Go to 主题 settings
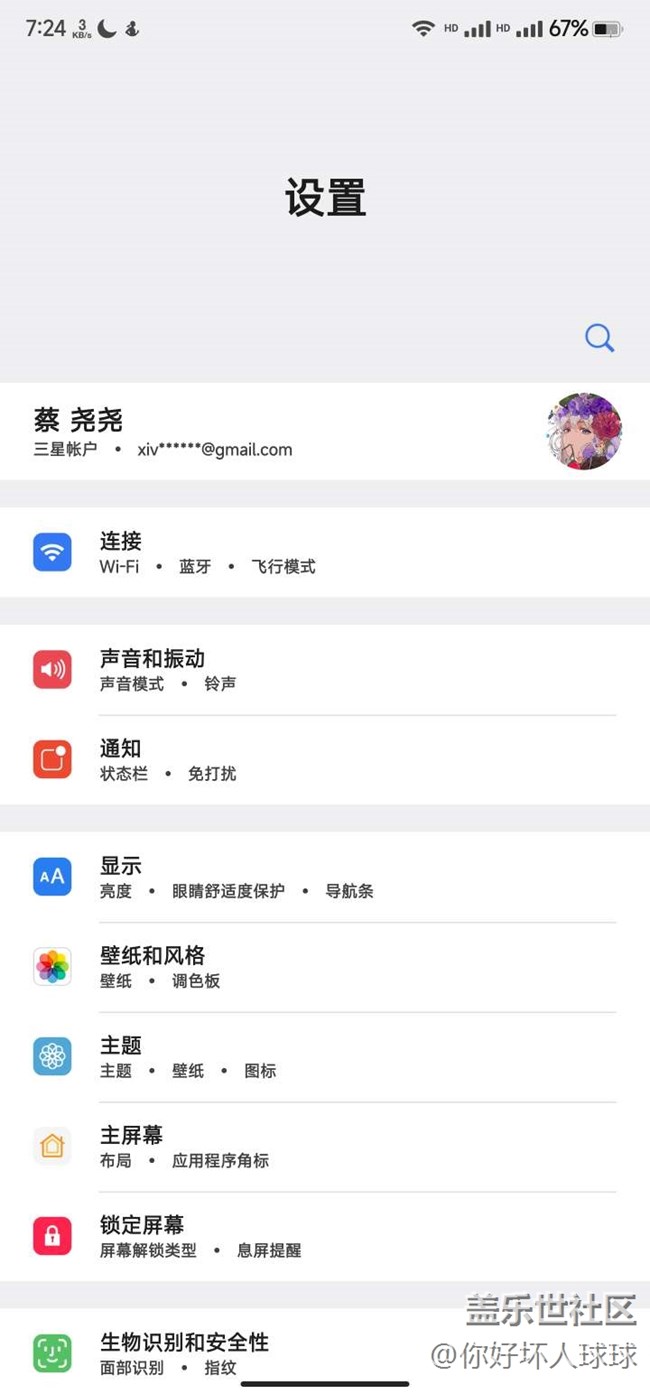 click(300, 1057)
